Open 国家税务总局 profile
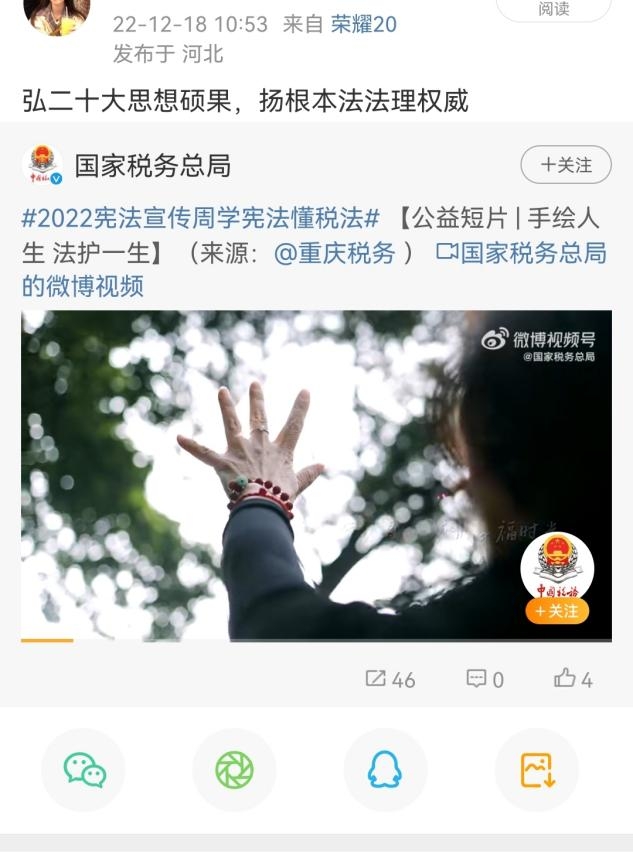The height and width of the screenshot is (852, 633). pyautogui.click(x=152, y=166)
